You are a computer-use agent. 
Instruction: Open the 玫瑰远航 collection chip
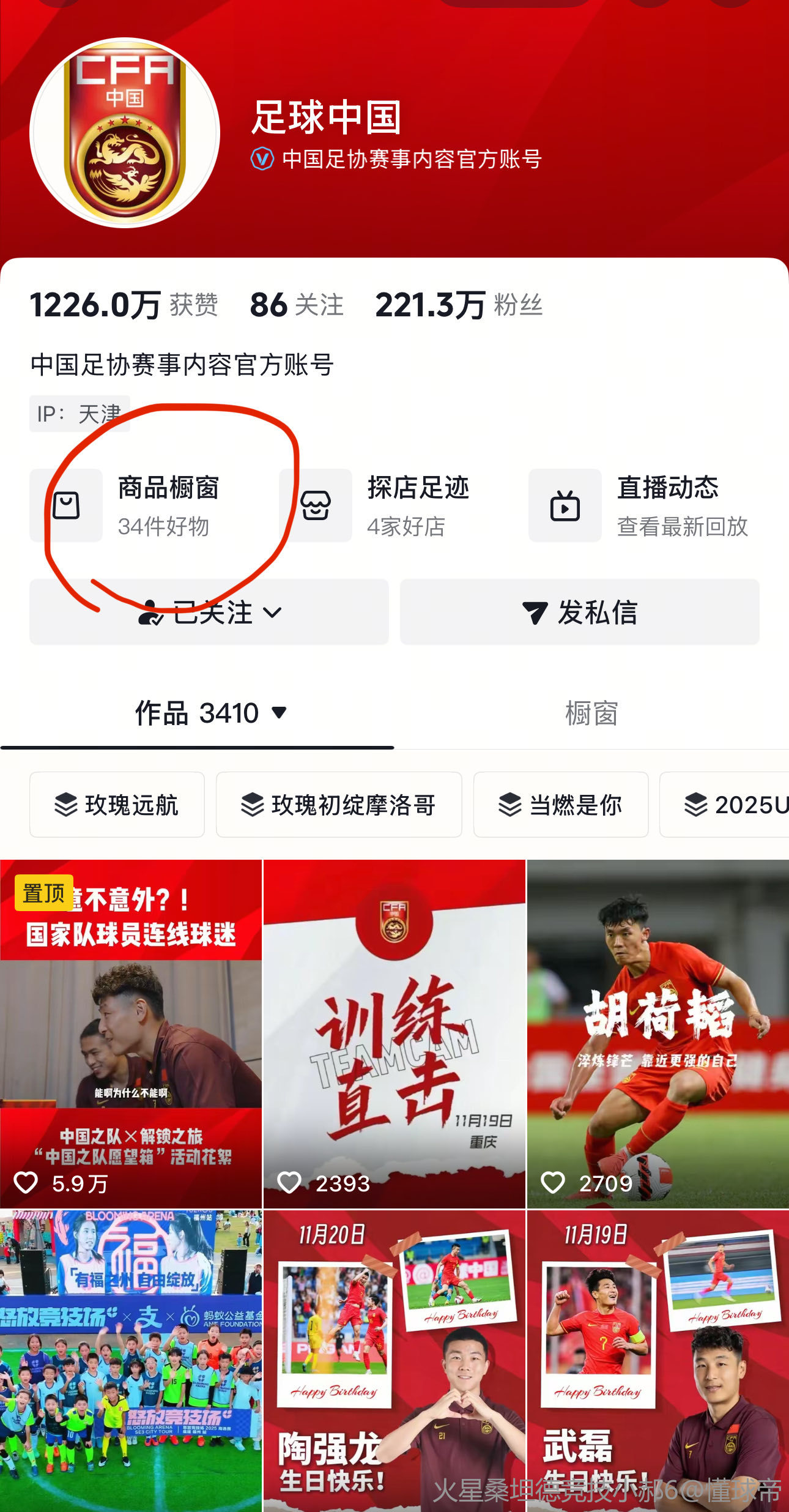click(117, 805)
